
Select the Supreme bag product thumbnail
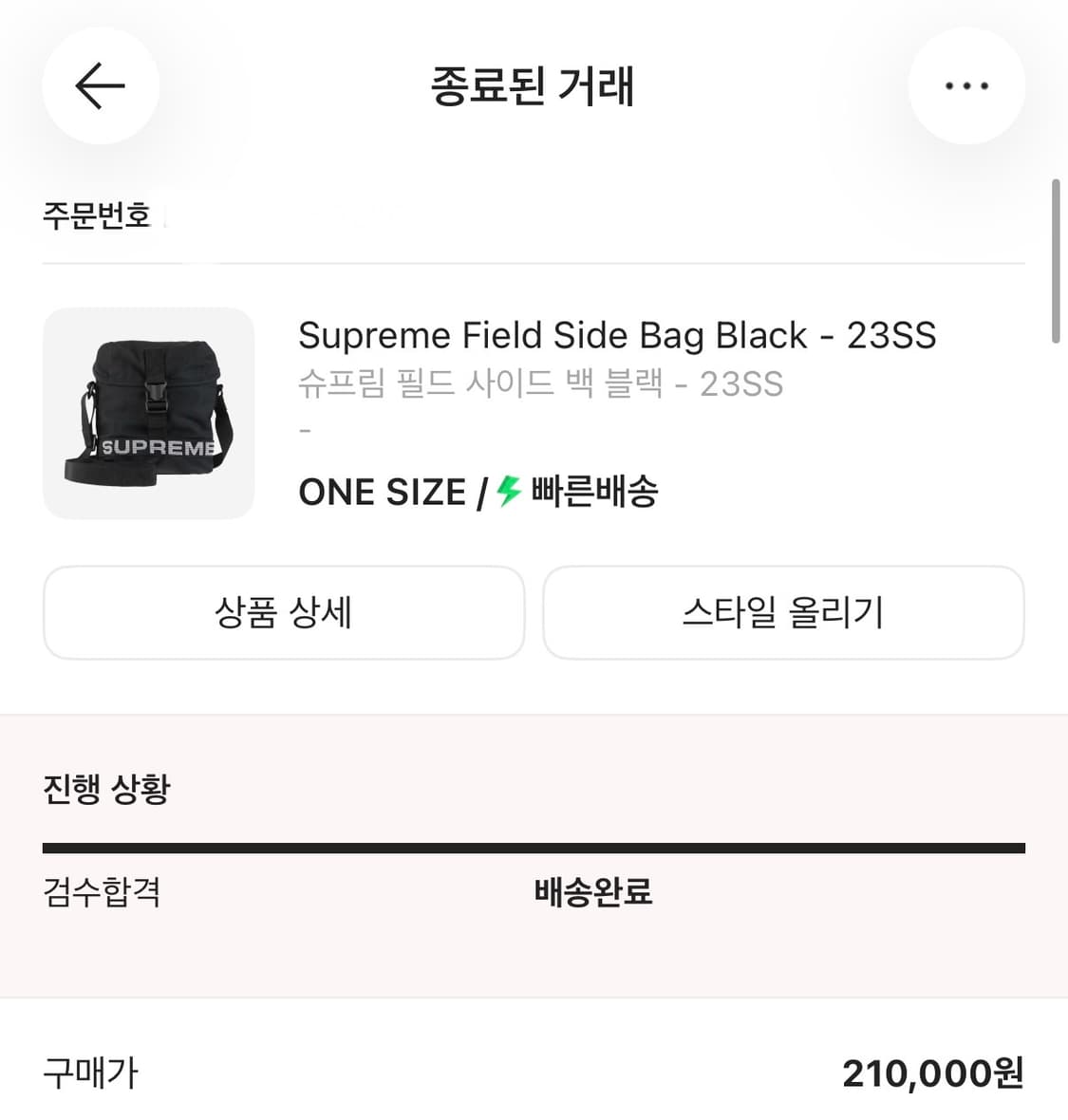pos(148,412)
